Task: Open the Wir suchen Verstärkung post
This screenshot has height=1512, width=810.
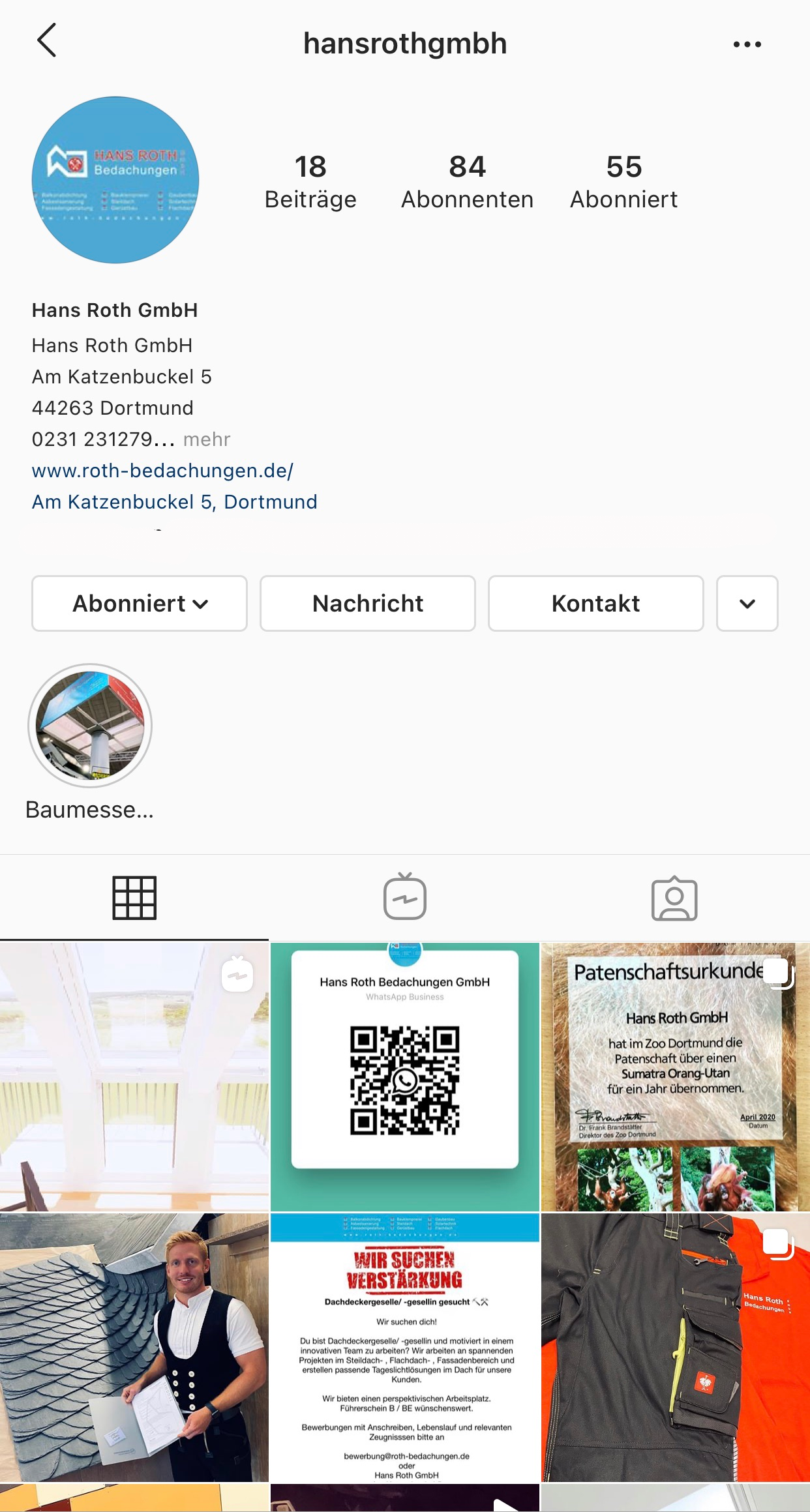Action: (405, 1347)
